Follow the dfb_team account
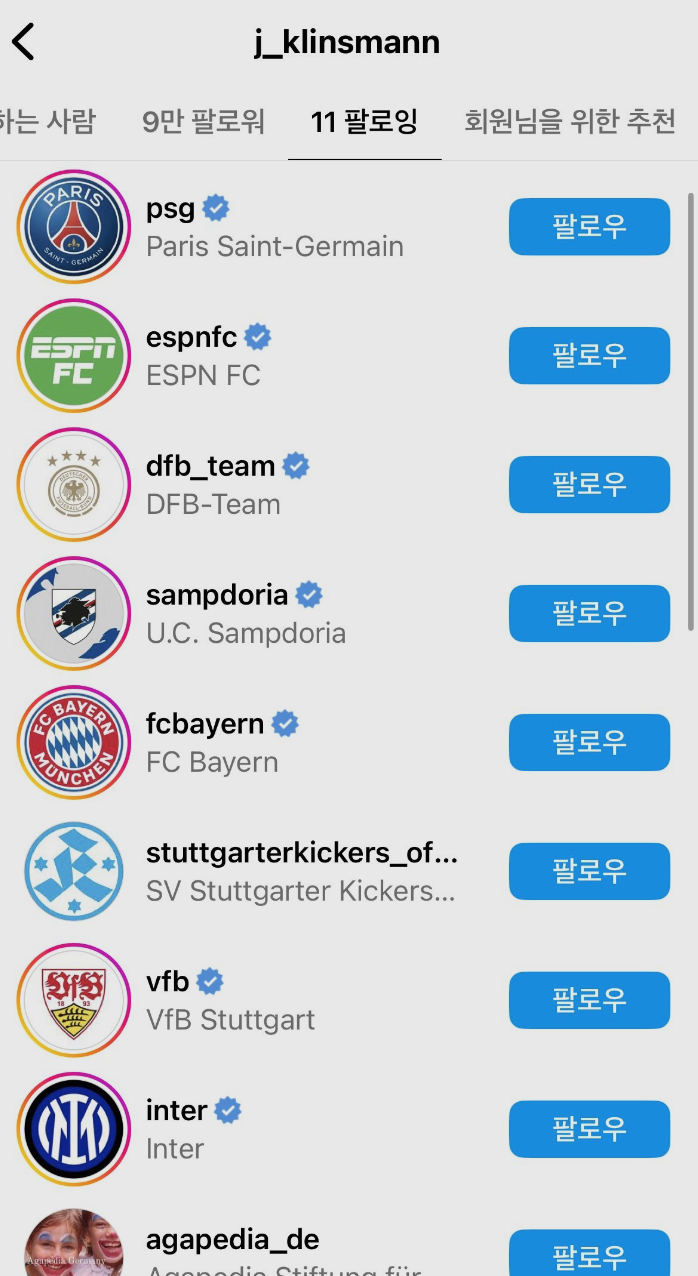Image resolution: width=698 pixels, height=1276 pixels. [589, 485]
